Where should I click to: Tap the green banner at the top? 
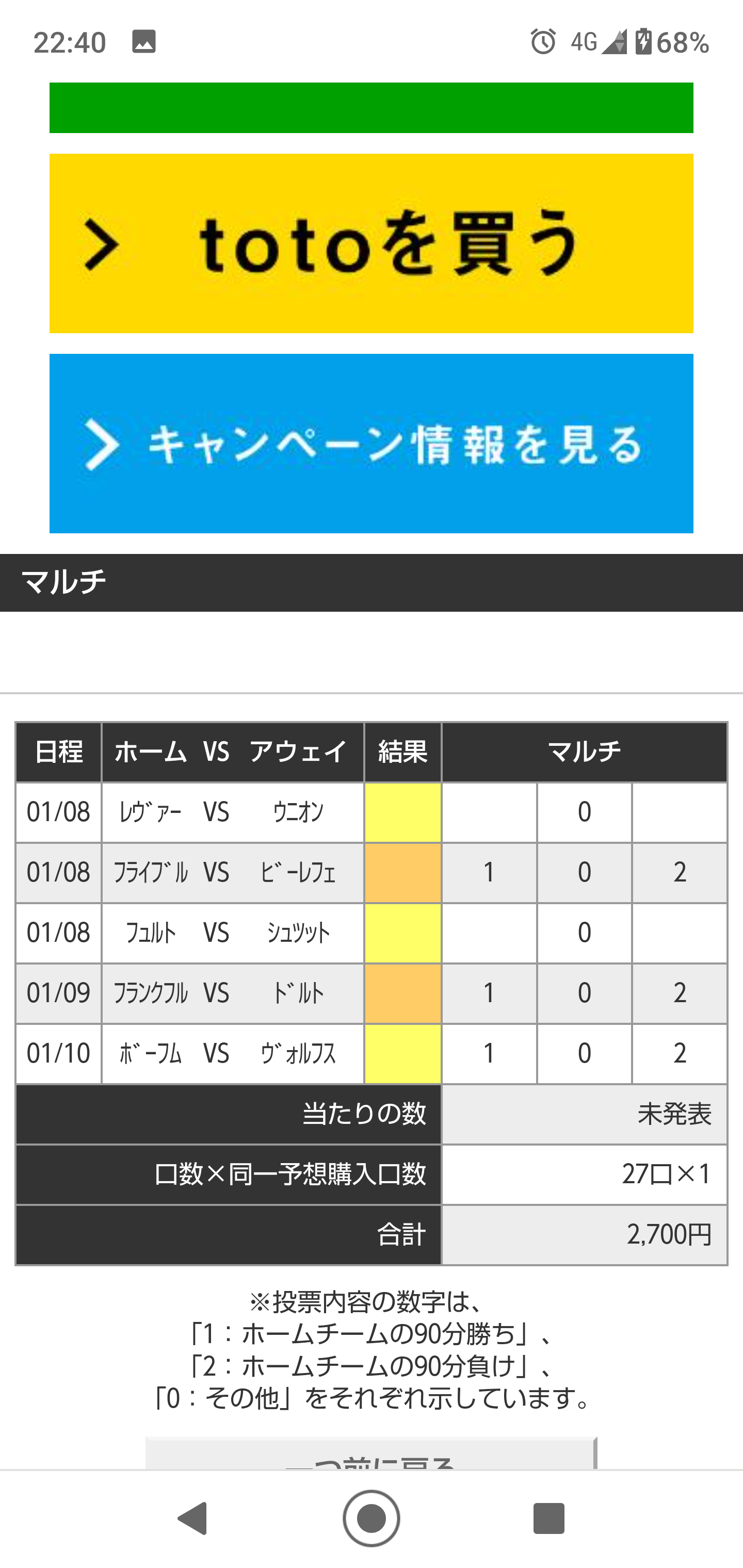pos(371,108)
